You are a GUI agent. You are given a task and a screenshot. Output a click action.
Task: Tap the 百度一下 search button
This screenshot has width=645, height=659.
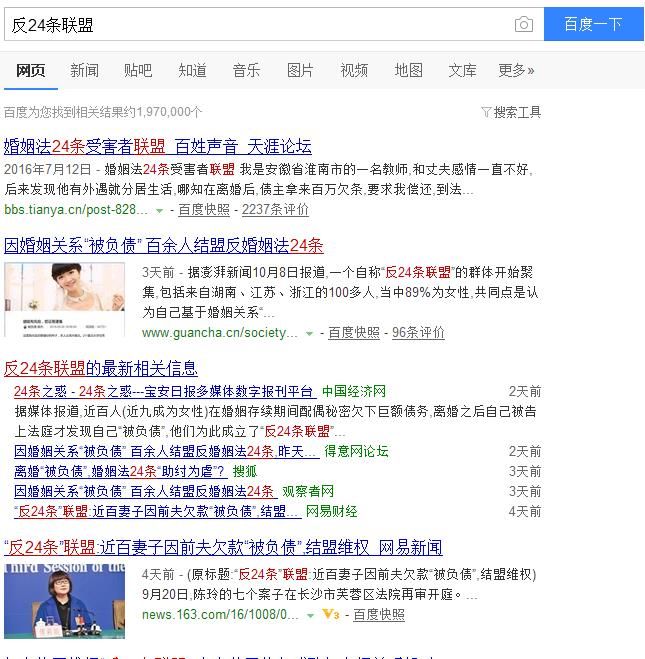[x=593, y=24]
